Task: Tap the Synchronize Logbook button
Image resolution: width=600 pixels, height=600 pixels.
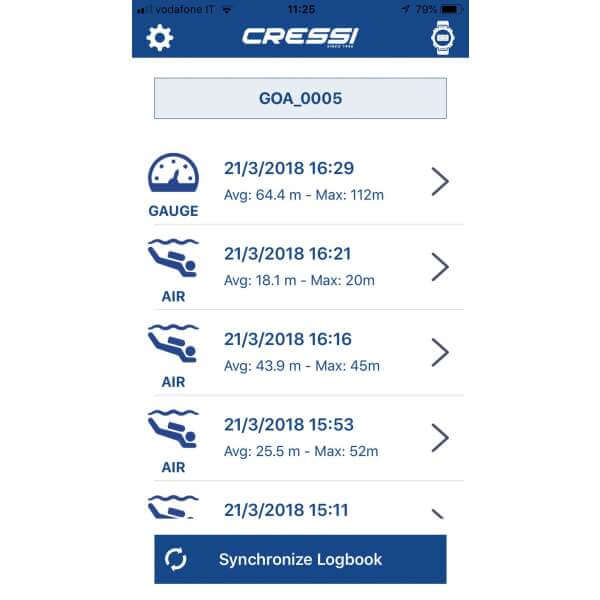Action: [300, 559]
